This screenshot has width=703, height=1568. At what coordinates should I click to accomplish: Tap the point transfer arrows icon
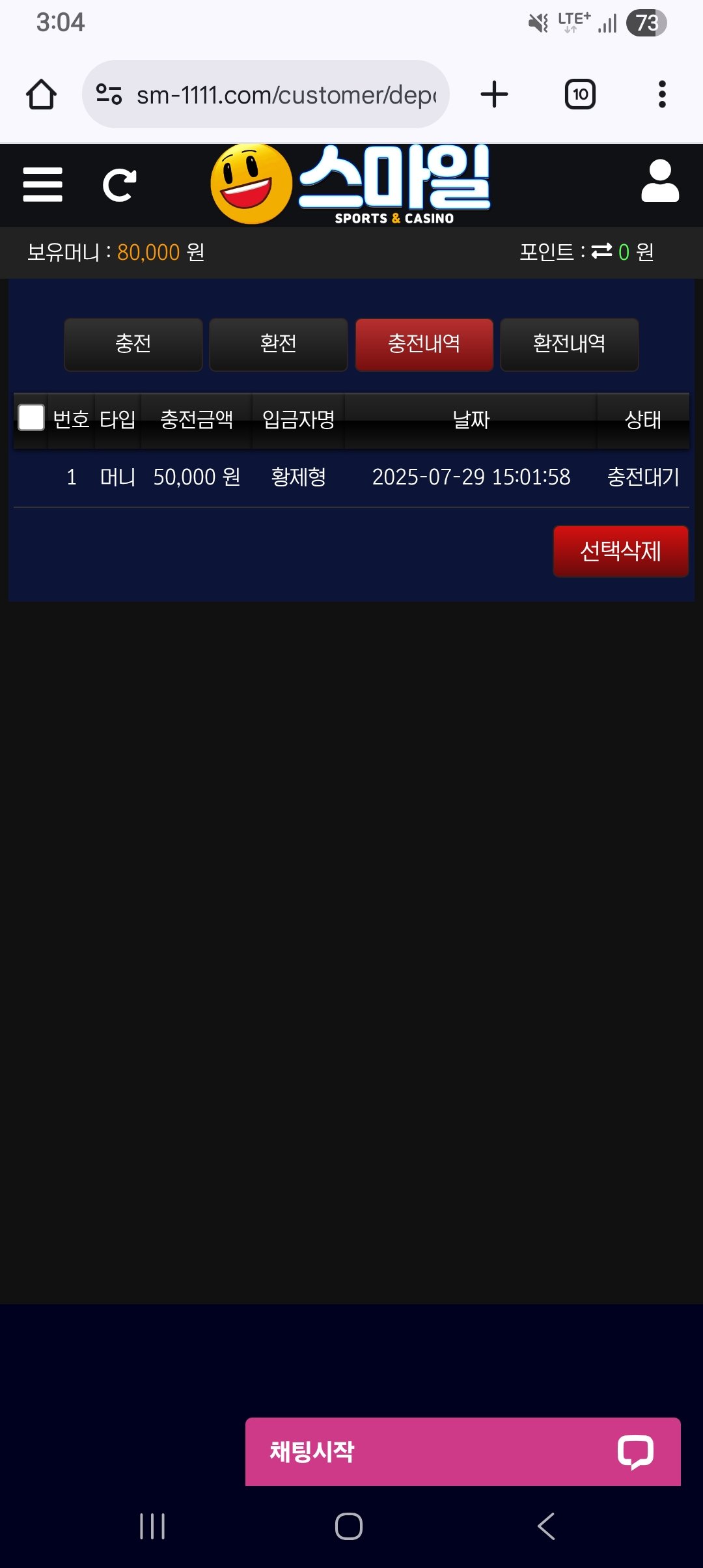click(x=601, y=251)
